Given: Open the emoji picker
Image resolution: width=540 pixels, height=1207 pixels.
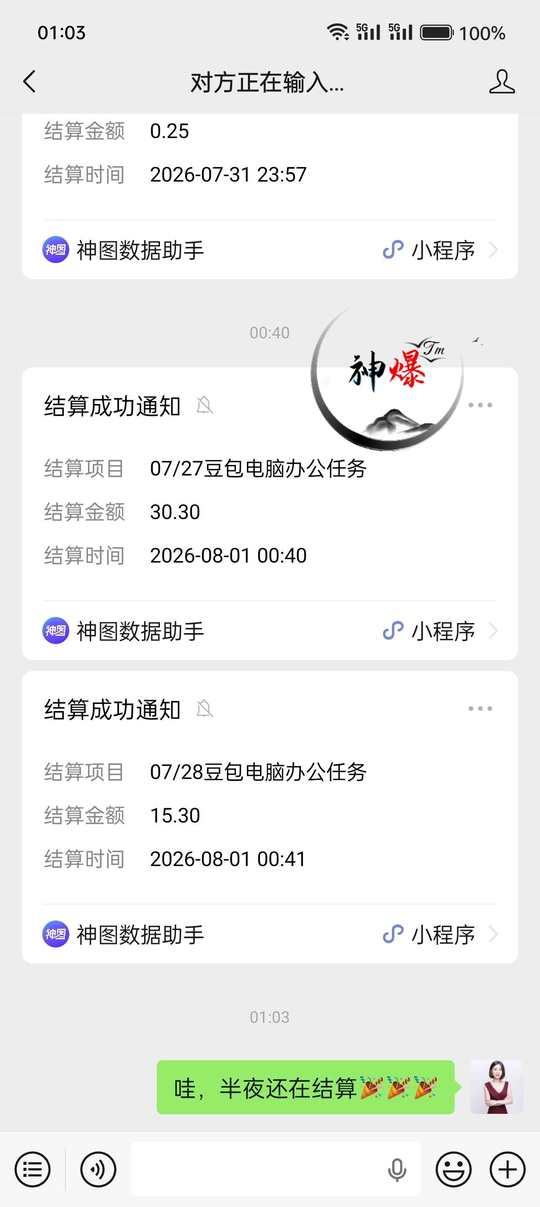Looking at the screenshot, I should (x=454, y=1168).
